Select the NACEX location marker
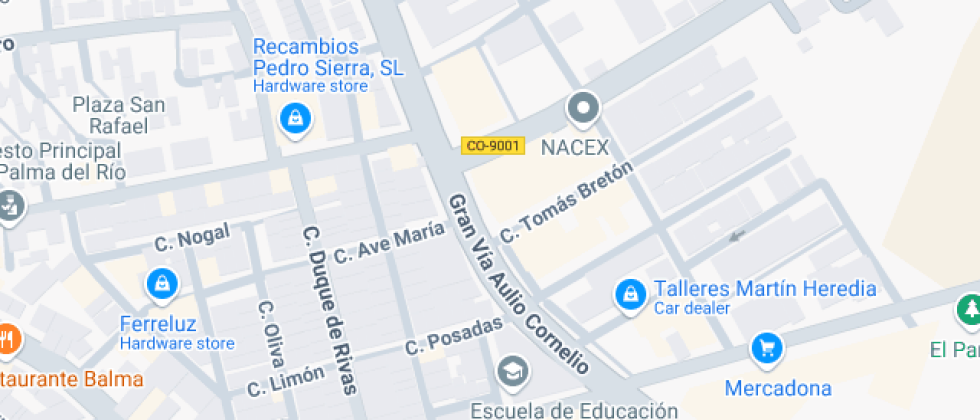The height and width of the screenshot is (420, 980). click(x=582, y=106)
